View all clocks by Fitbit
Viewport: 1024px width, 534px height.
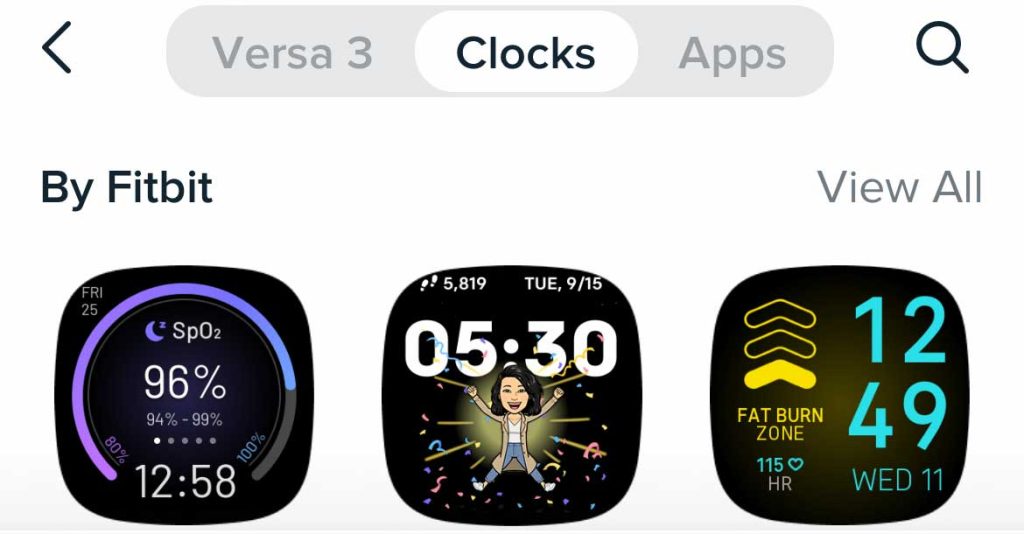click(899, 187)
